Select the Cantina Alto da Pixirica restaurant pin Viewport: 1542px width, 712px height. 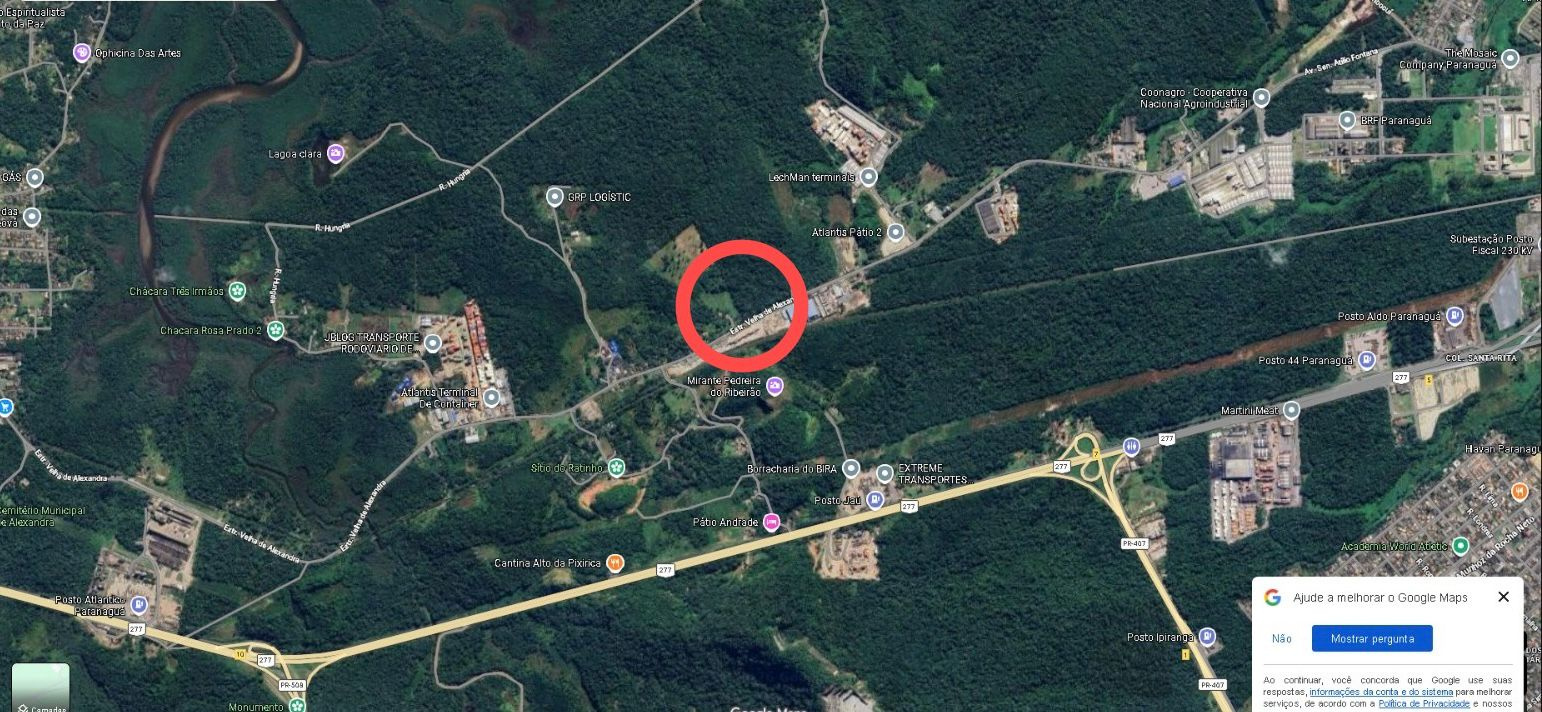click(x=615, y=563)
